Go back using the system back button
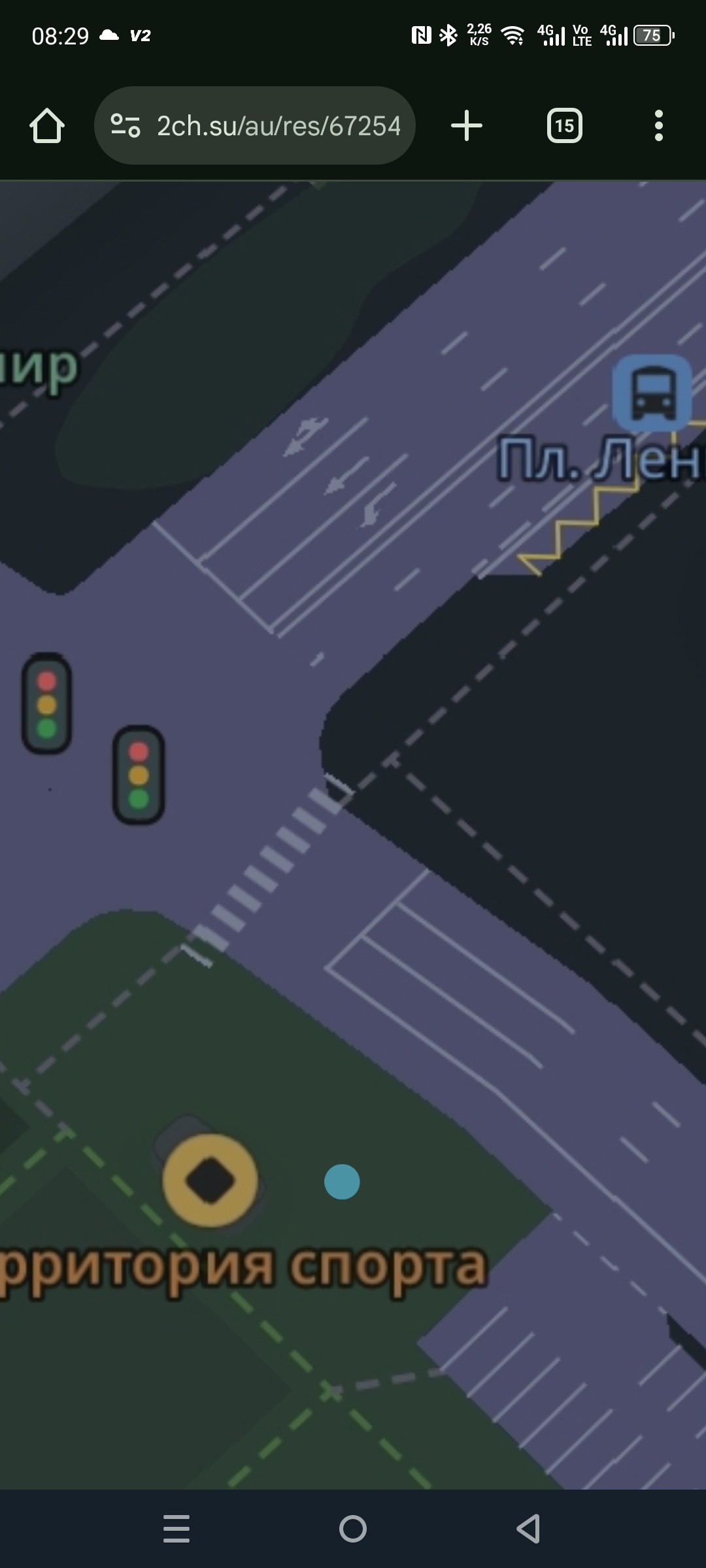Screen dimensions: 706x1568 [x=528, y=1529]
